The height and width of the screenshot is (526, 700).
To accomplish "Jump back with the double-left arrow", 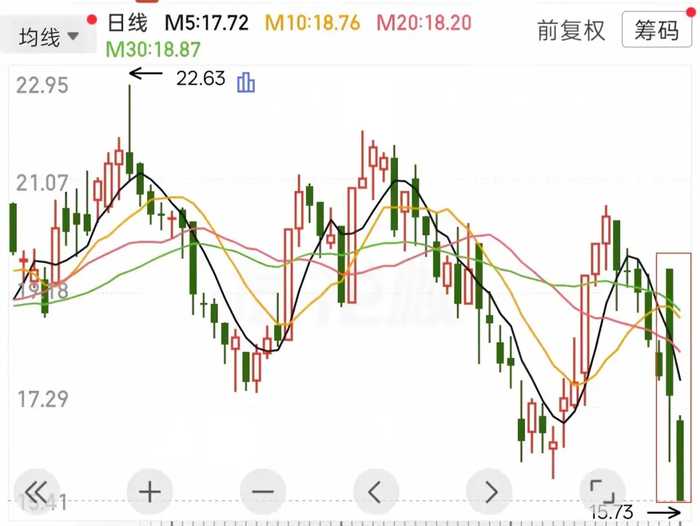I will click(x=37, y=491).
